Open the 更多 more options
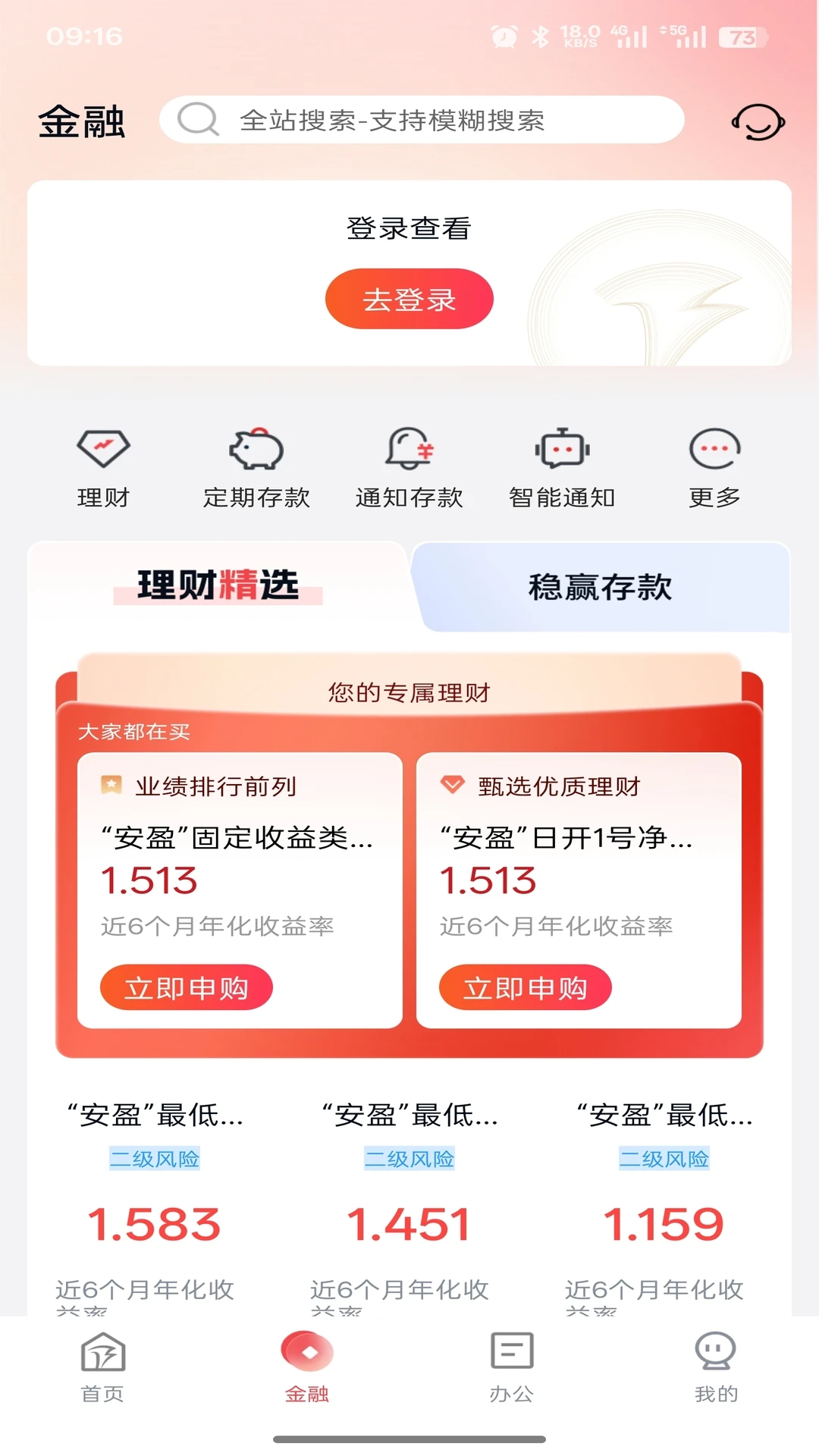Screen dimensions: 819x1456 pyautogui.click(x=714, y=466)
